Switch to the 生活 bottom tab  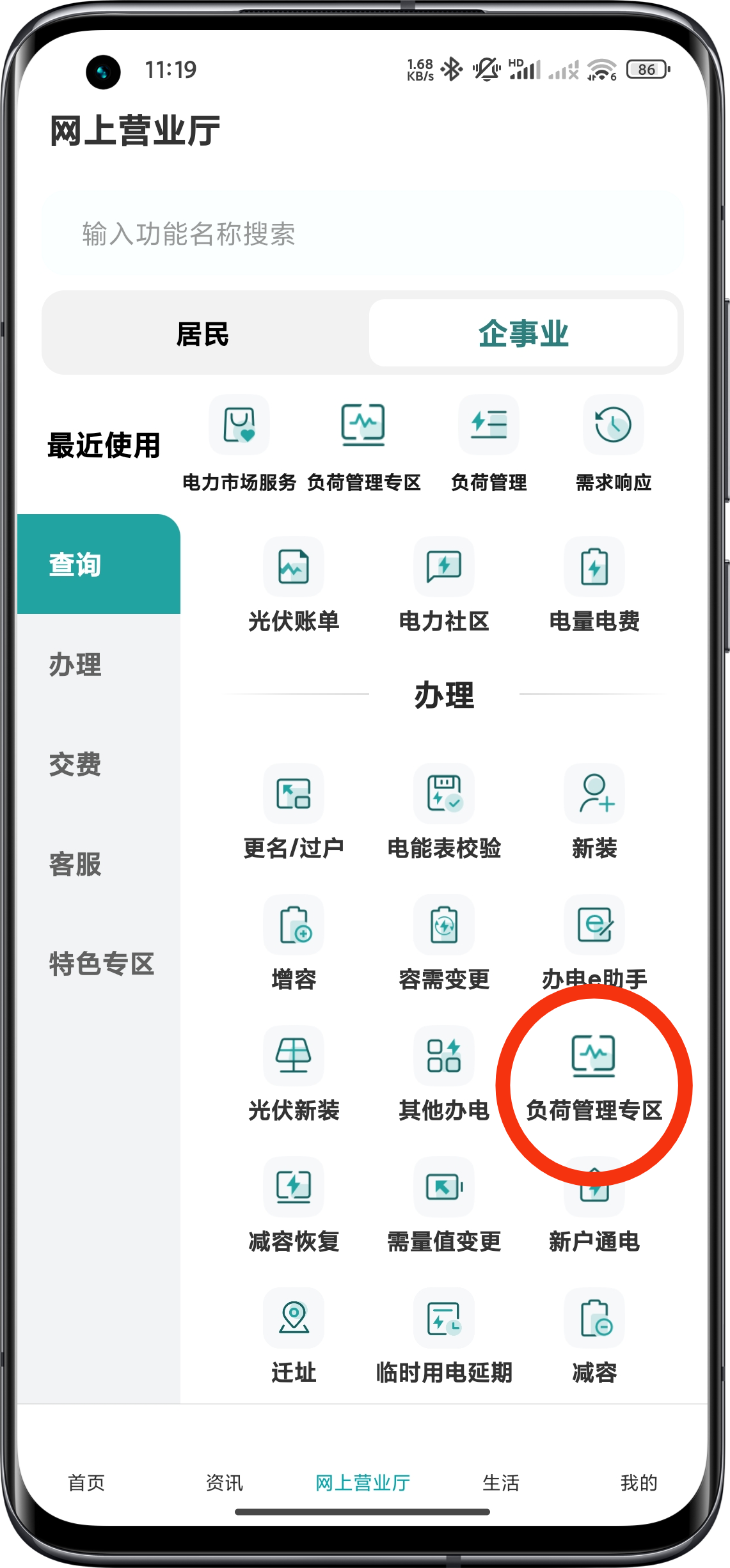coord(500,1482)
